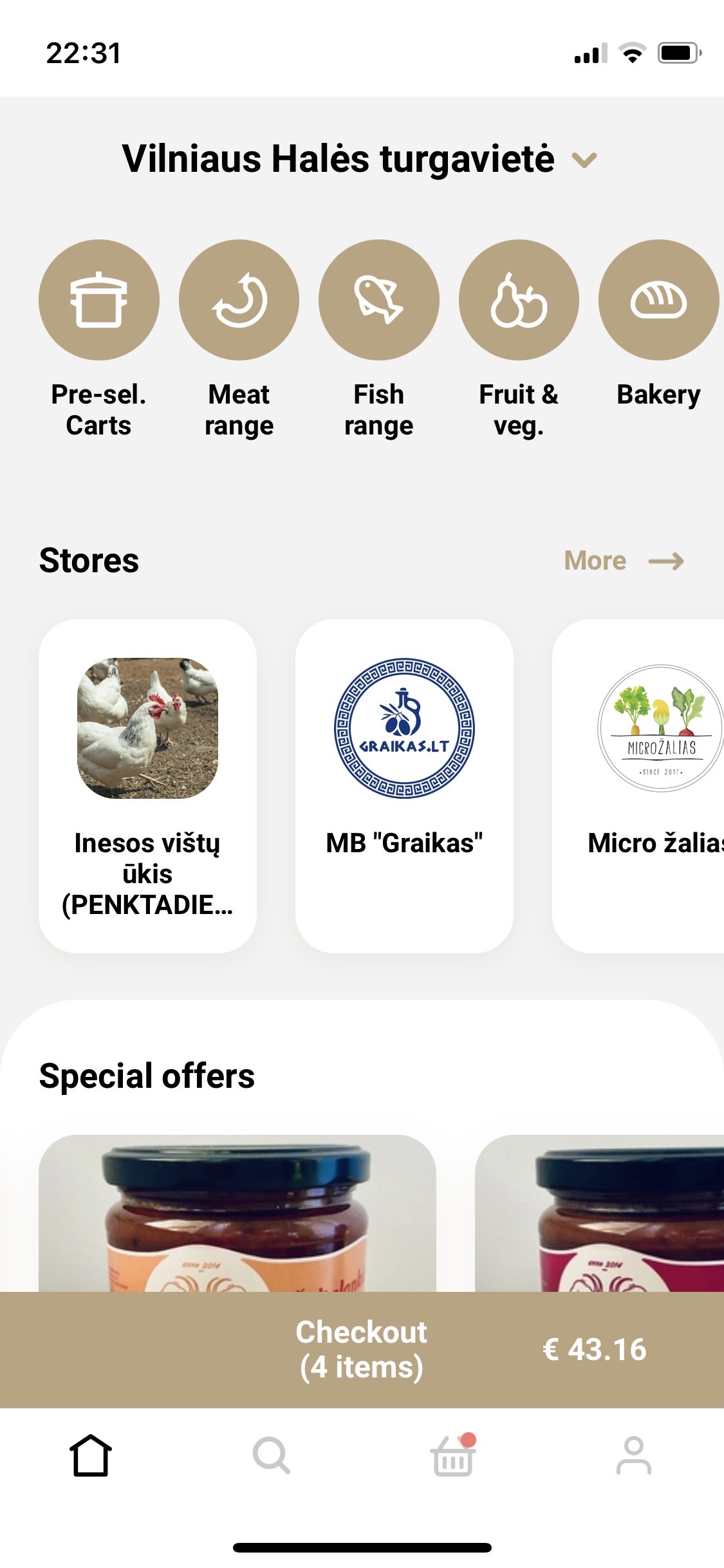The width and height of the screenshot is (724, 1568).
Task: Proceed to Checkout with 4 items
Action: coord(362,1349)
